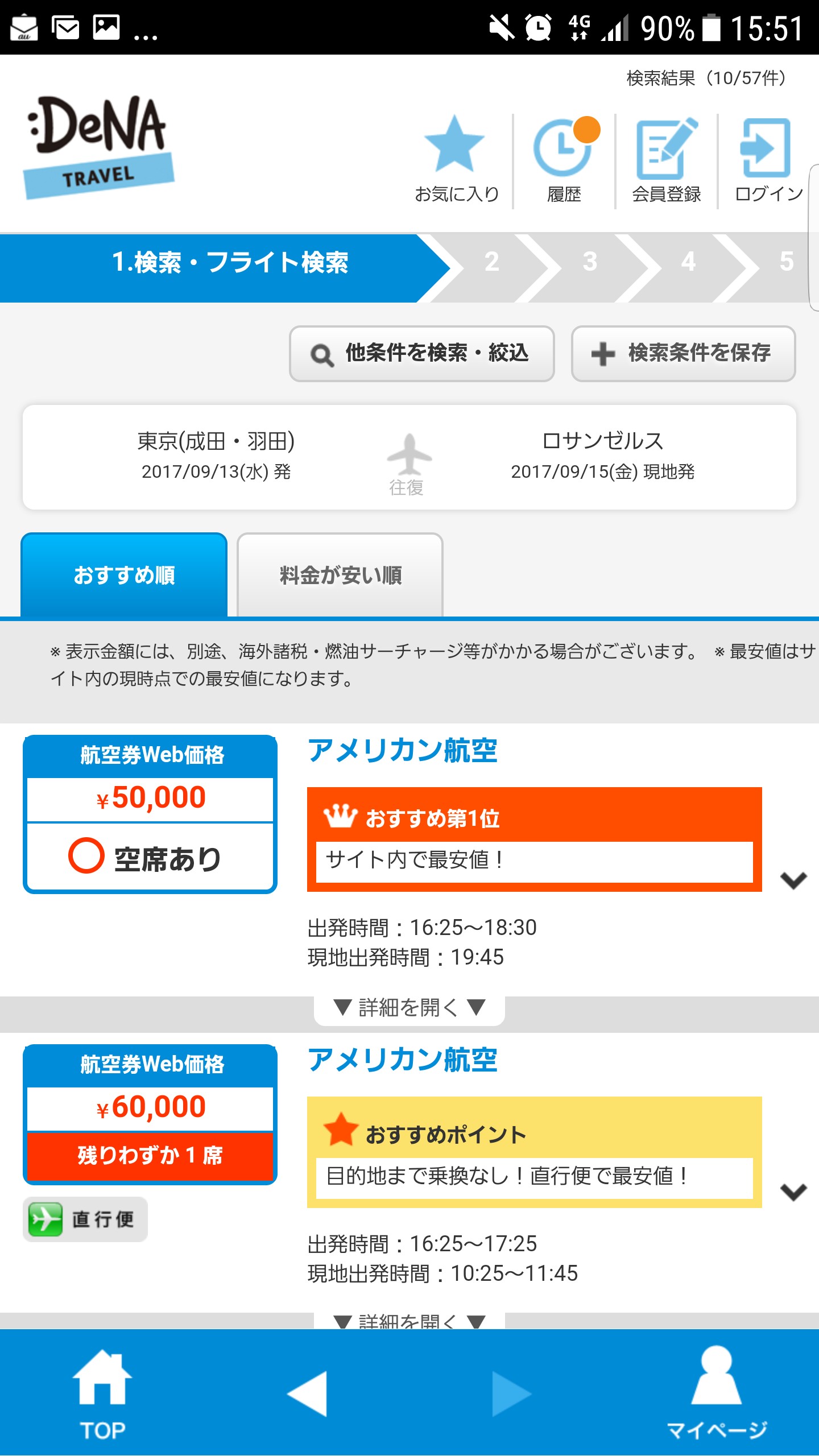
Task: Tap 他条件を検索・絞込 filter button
Action: [x=421, y=353]
